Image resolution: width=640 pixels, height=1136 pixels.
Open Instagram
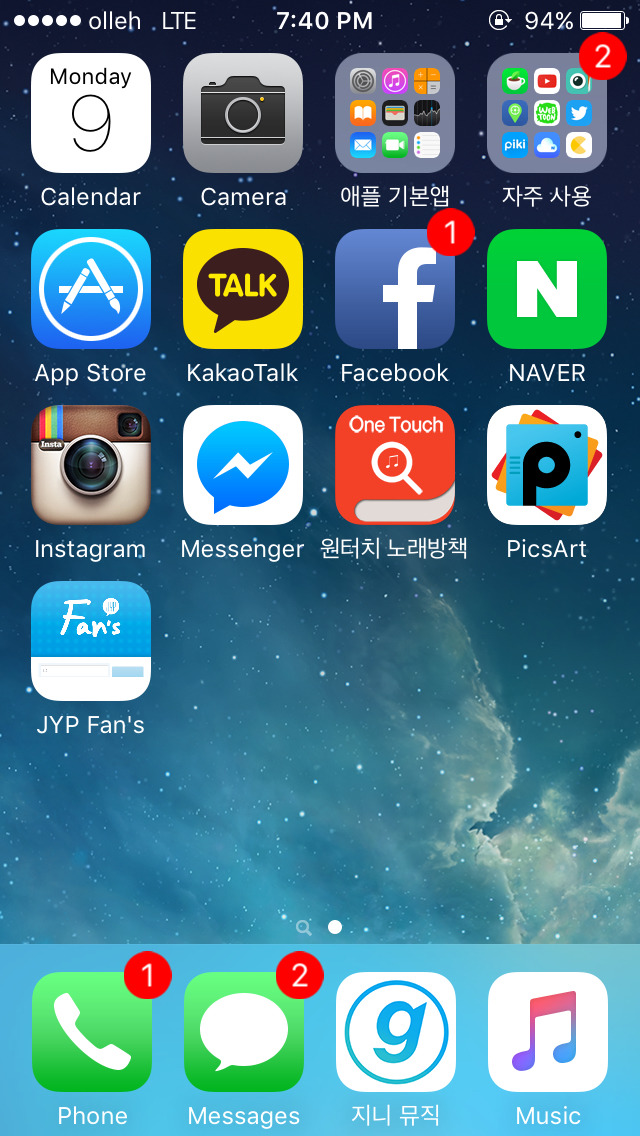(x=91, y=465)
